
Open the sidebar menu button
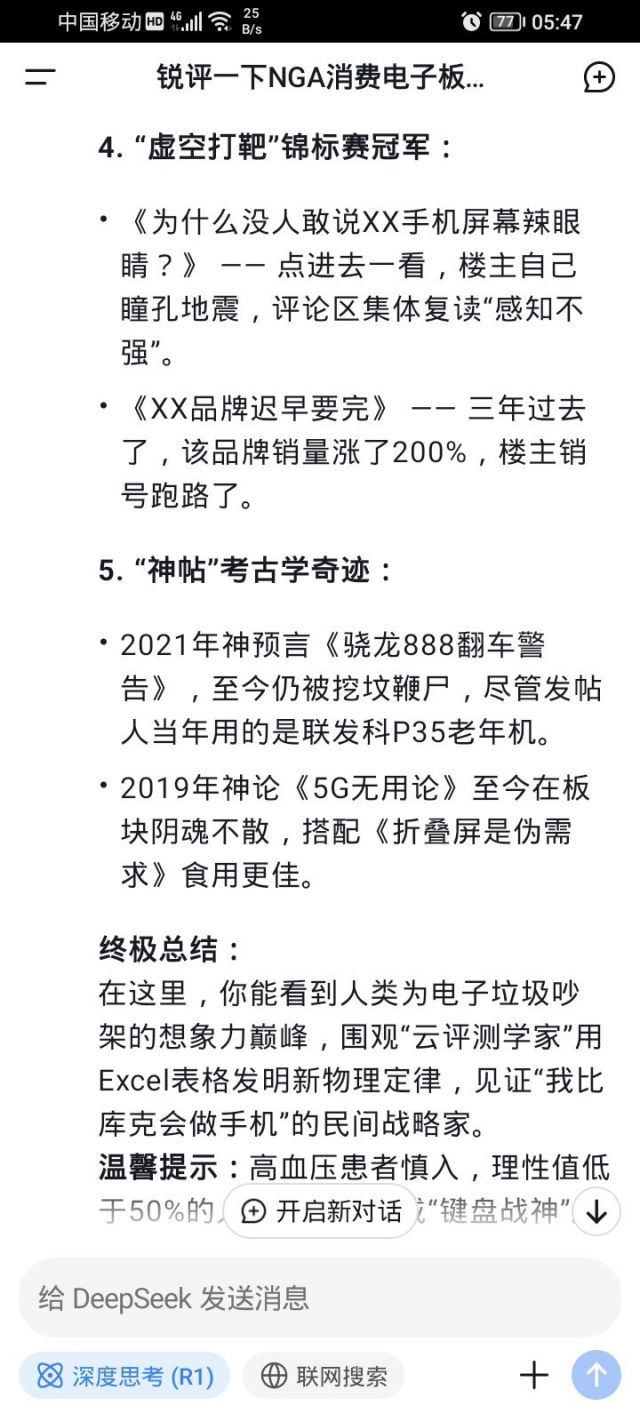tap(40, 77)
